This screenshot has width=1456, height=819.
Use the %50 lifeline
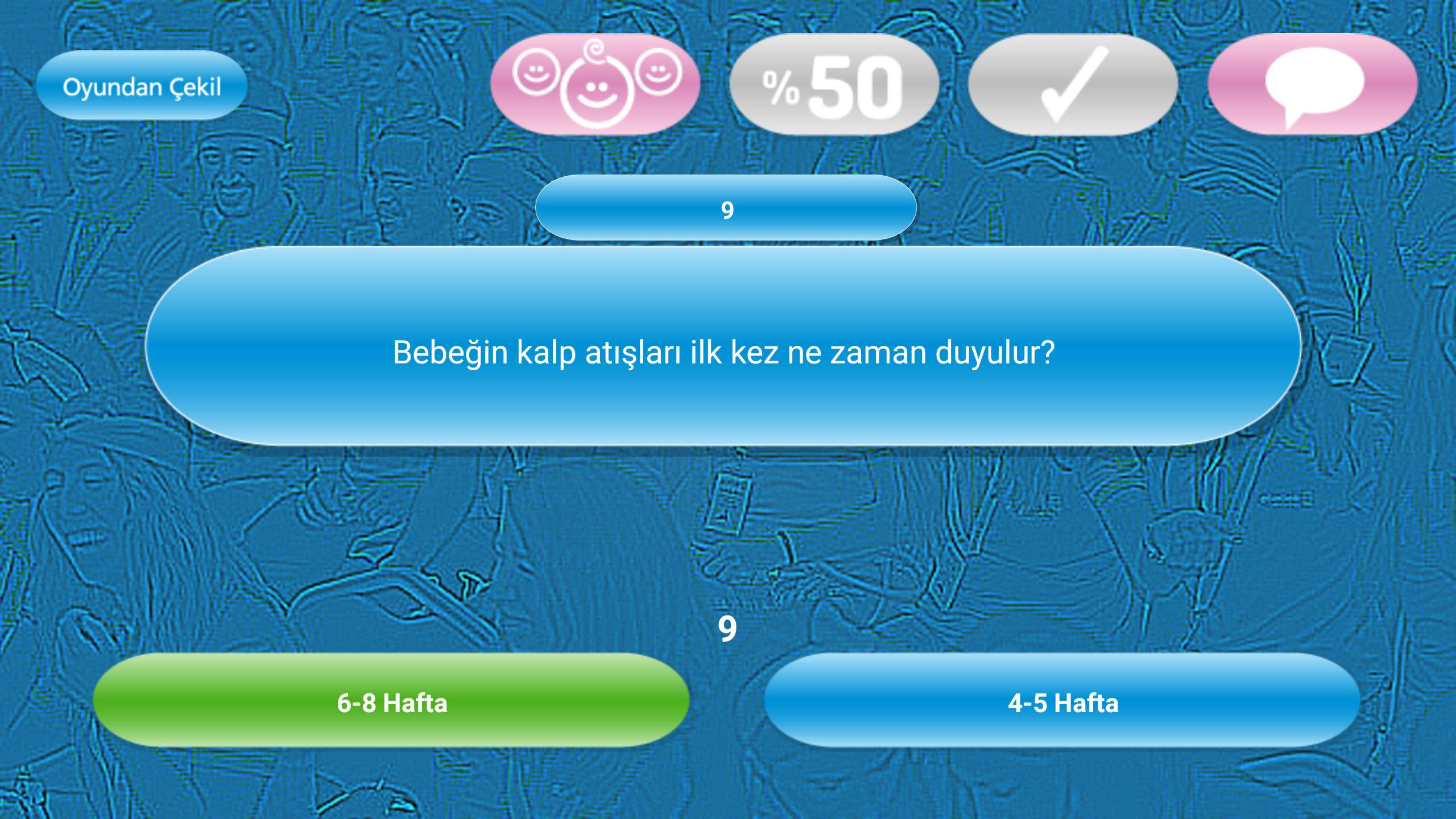834,84
